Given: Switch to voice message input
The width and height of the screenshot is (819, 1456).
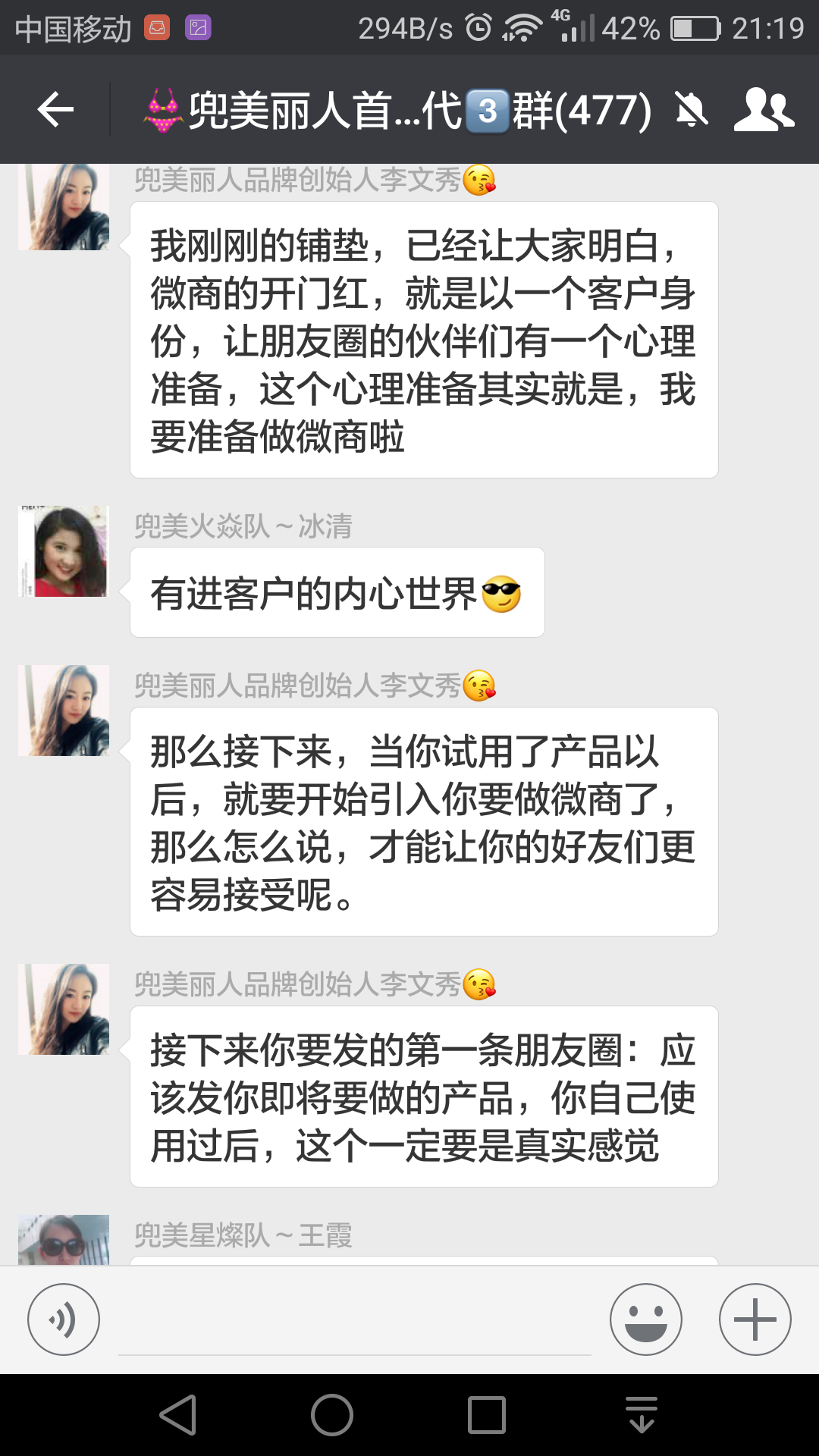Looking at the screenshot, I should (x=64, y=1319).
